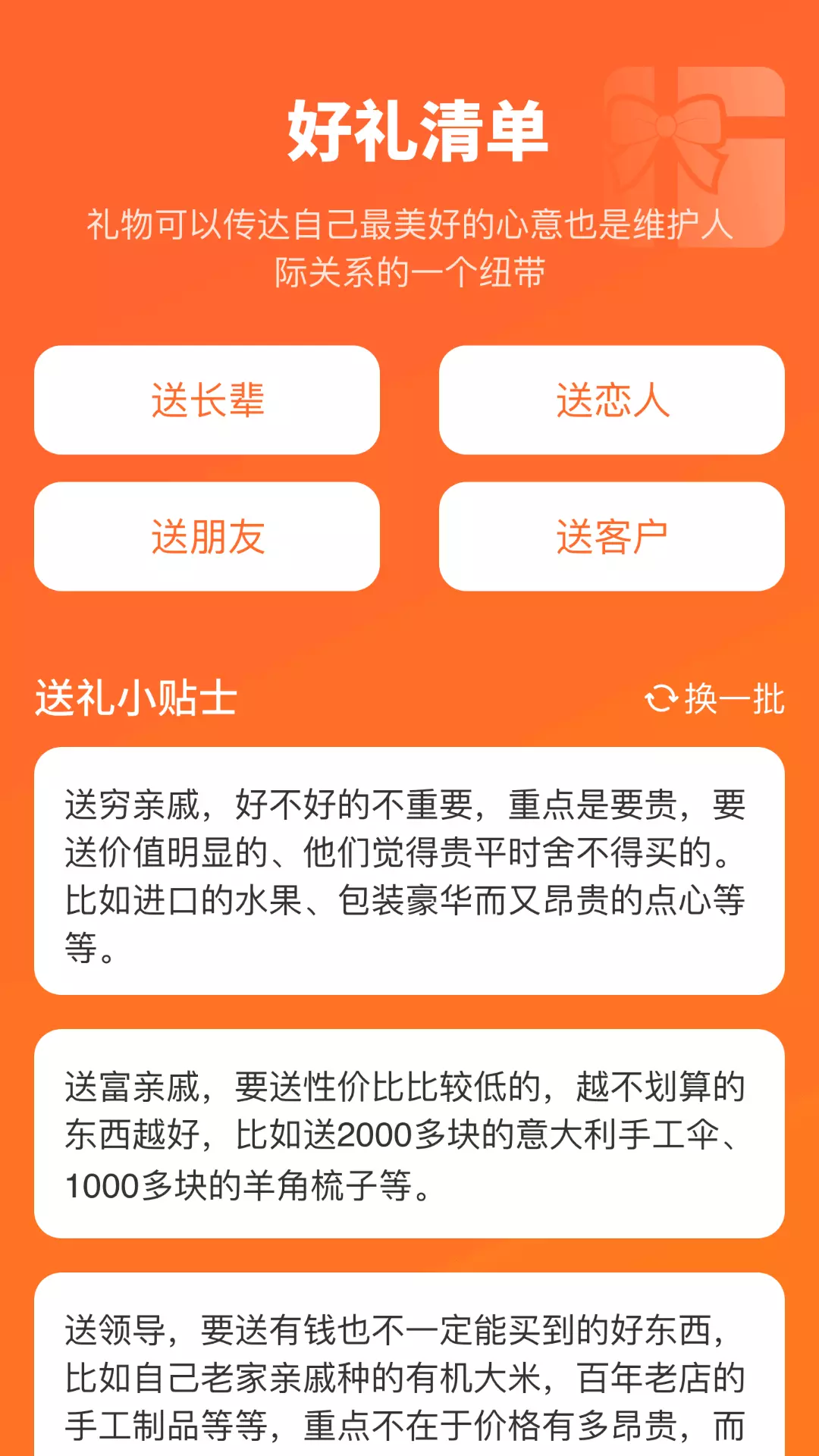Screen dimensions: 819x1456
Task: Open the 送长辈 gift category
Action: click(207, 400)
